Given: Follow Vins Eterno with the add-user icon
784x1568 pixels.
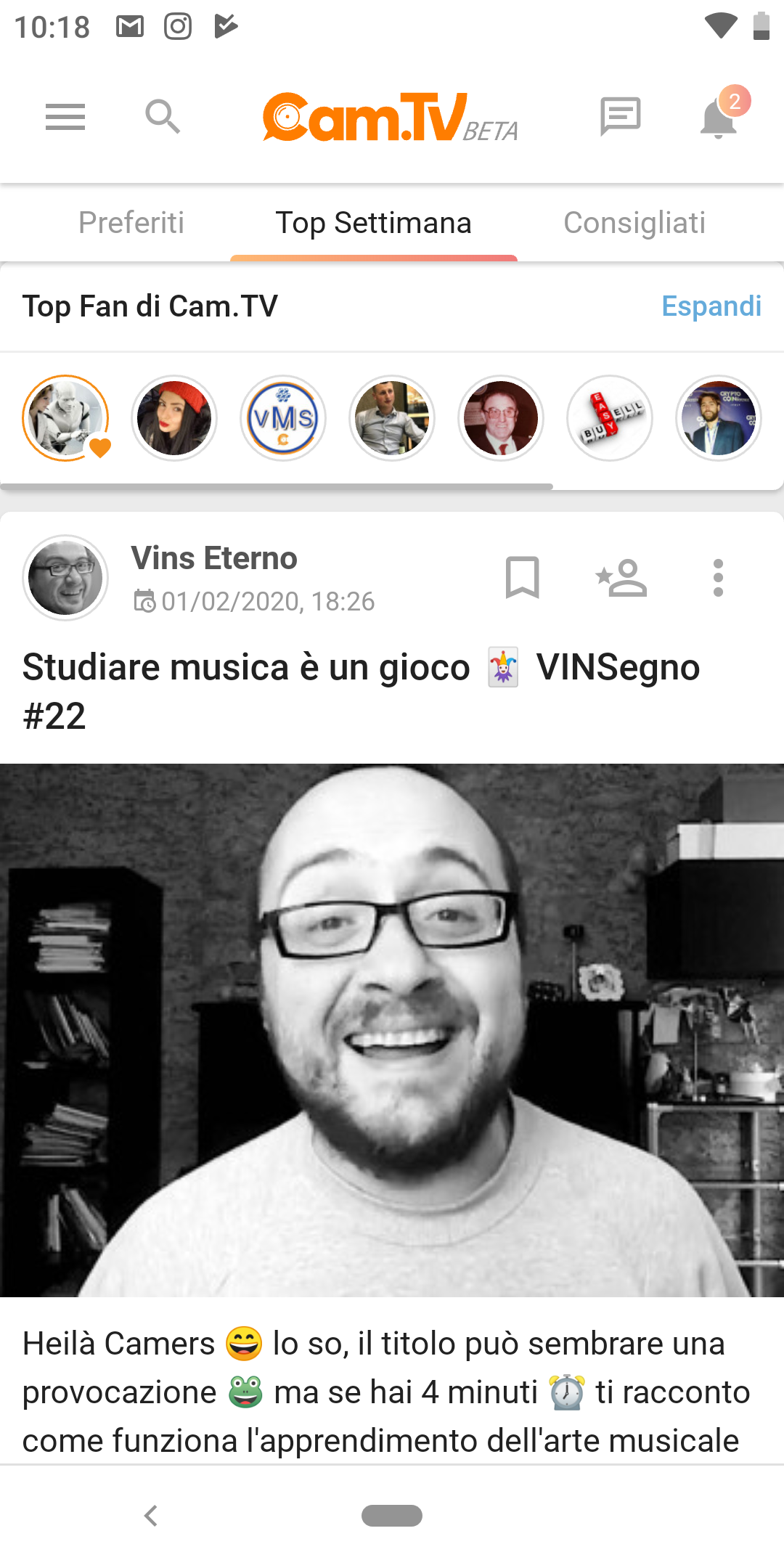Looking at the screenshot, I should point(621,578).
